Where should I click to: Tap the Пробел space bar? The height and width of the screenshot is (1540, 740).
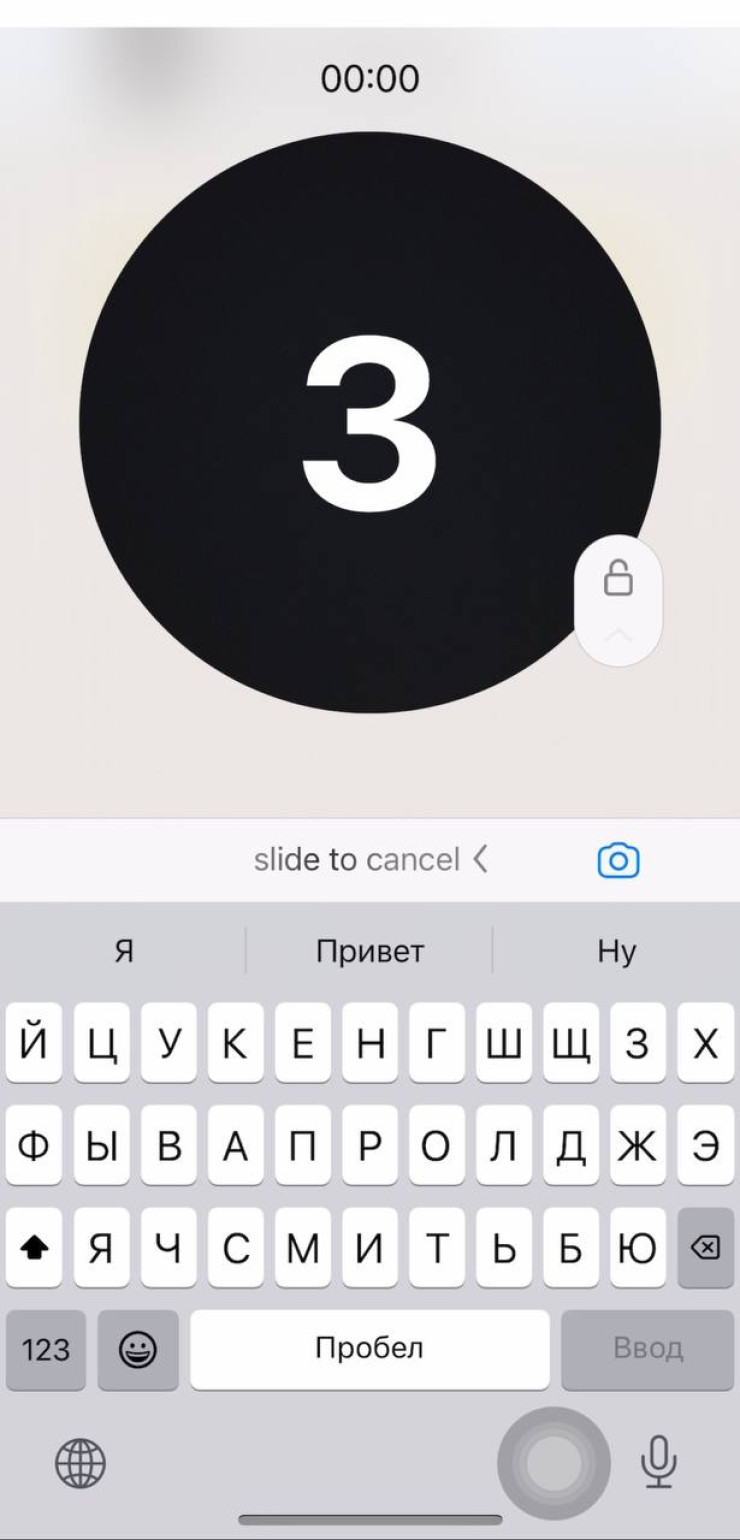click(x=370, y=1350)
